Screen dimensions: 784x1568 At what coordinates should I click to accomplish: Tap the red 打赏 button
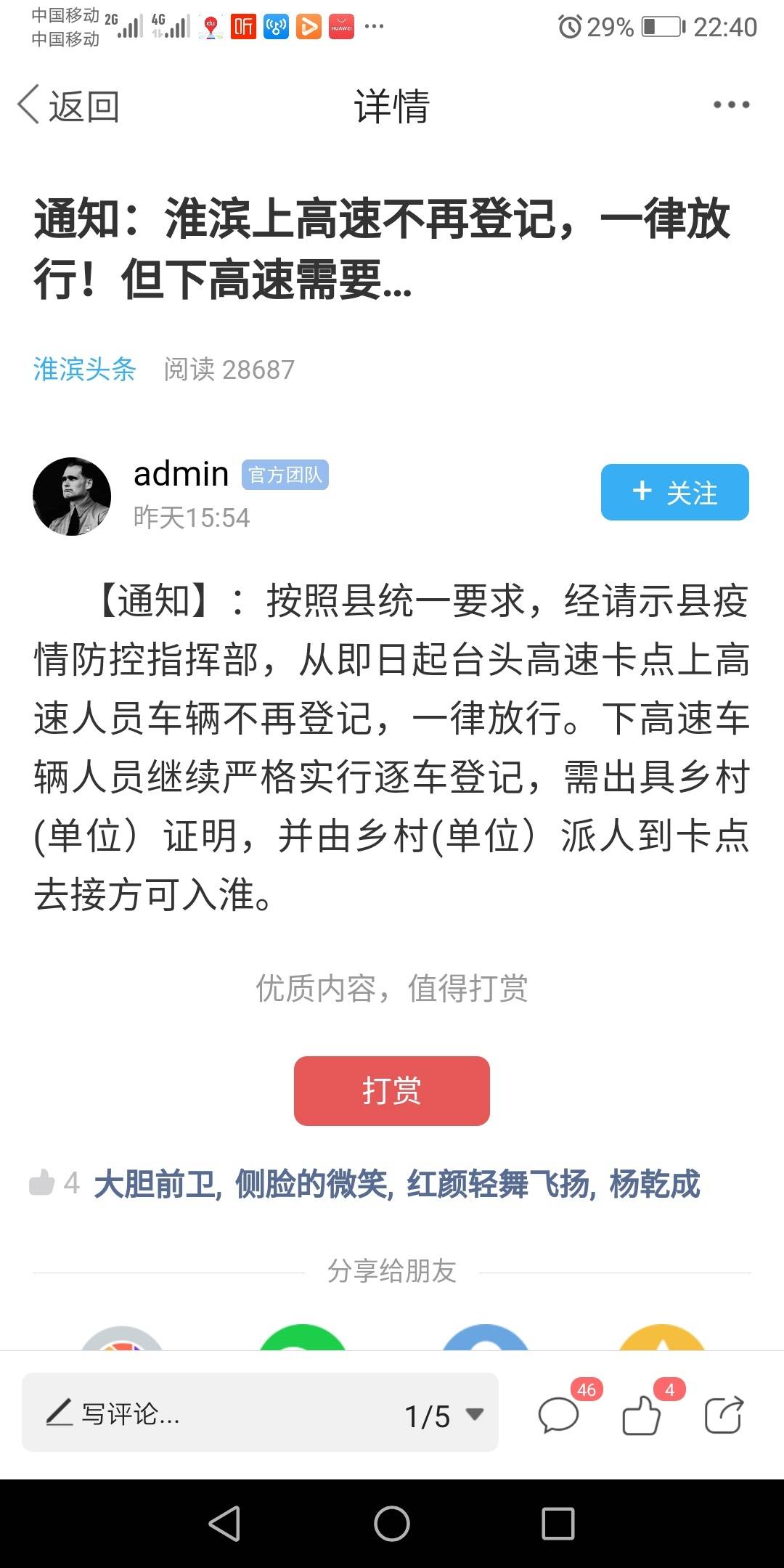[x=392, y=1091]
